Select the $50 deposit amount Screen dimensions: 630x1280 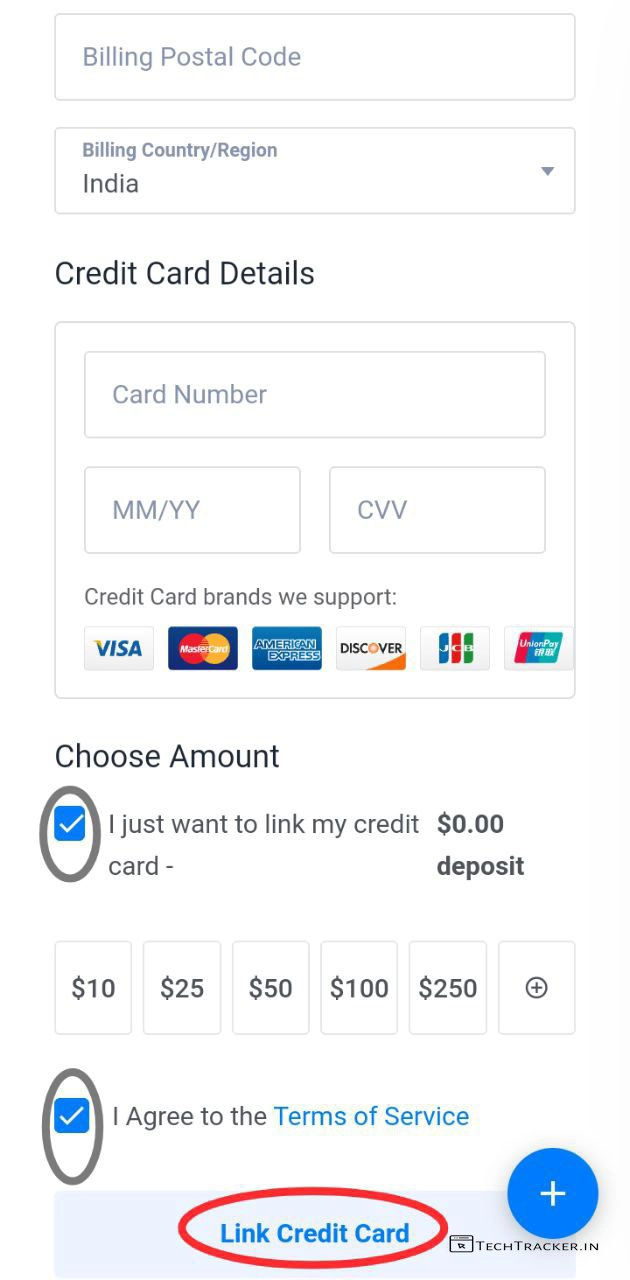pos(270,988)
